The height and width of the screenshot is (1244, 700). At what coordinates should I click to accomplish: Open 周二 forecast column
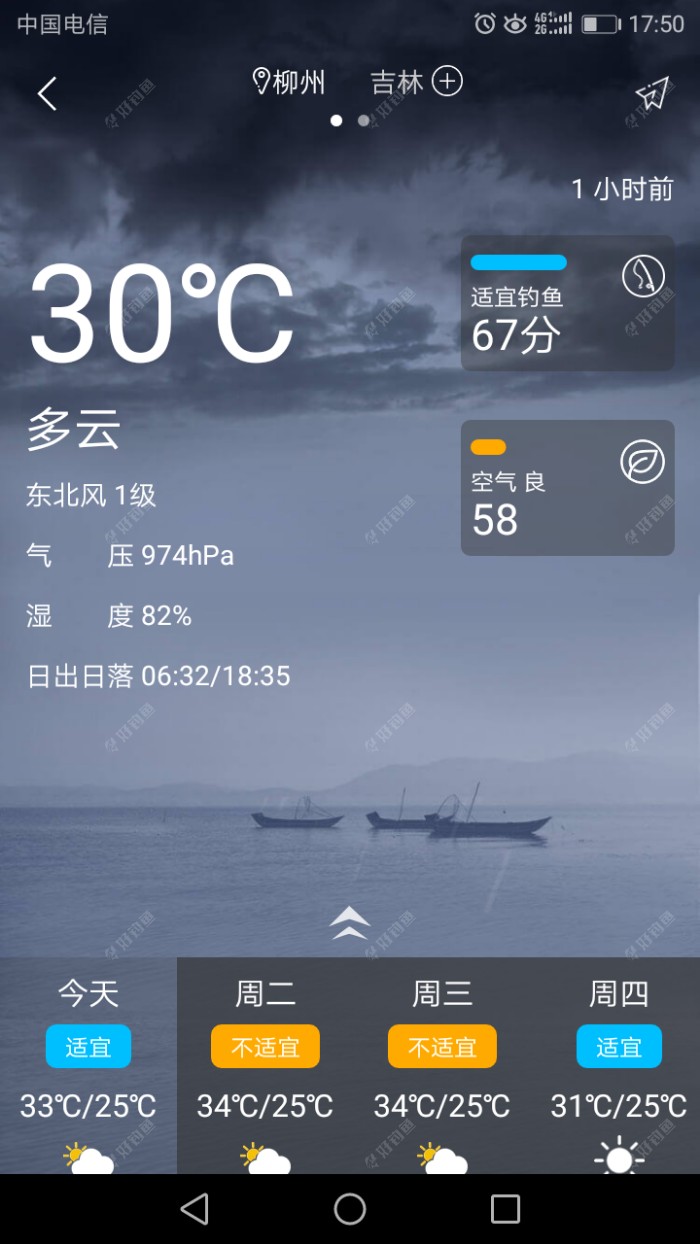[x=265, y=1065]
